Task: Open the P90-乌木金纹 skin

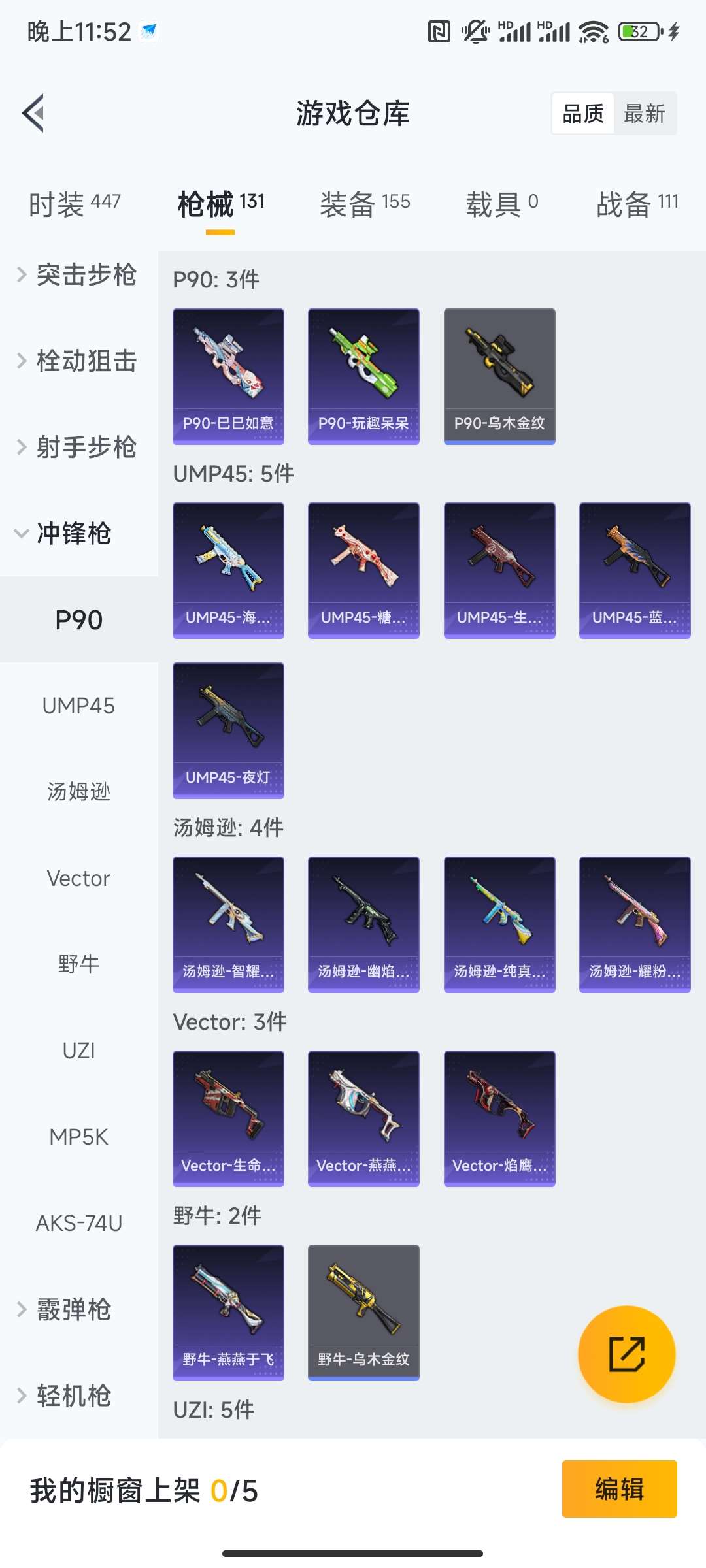Action: point(499,376)
